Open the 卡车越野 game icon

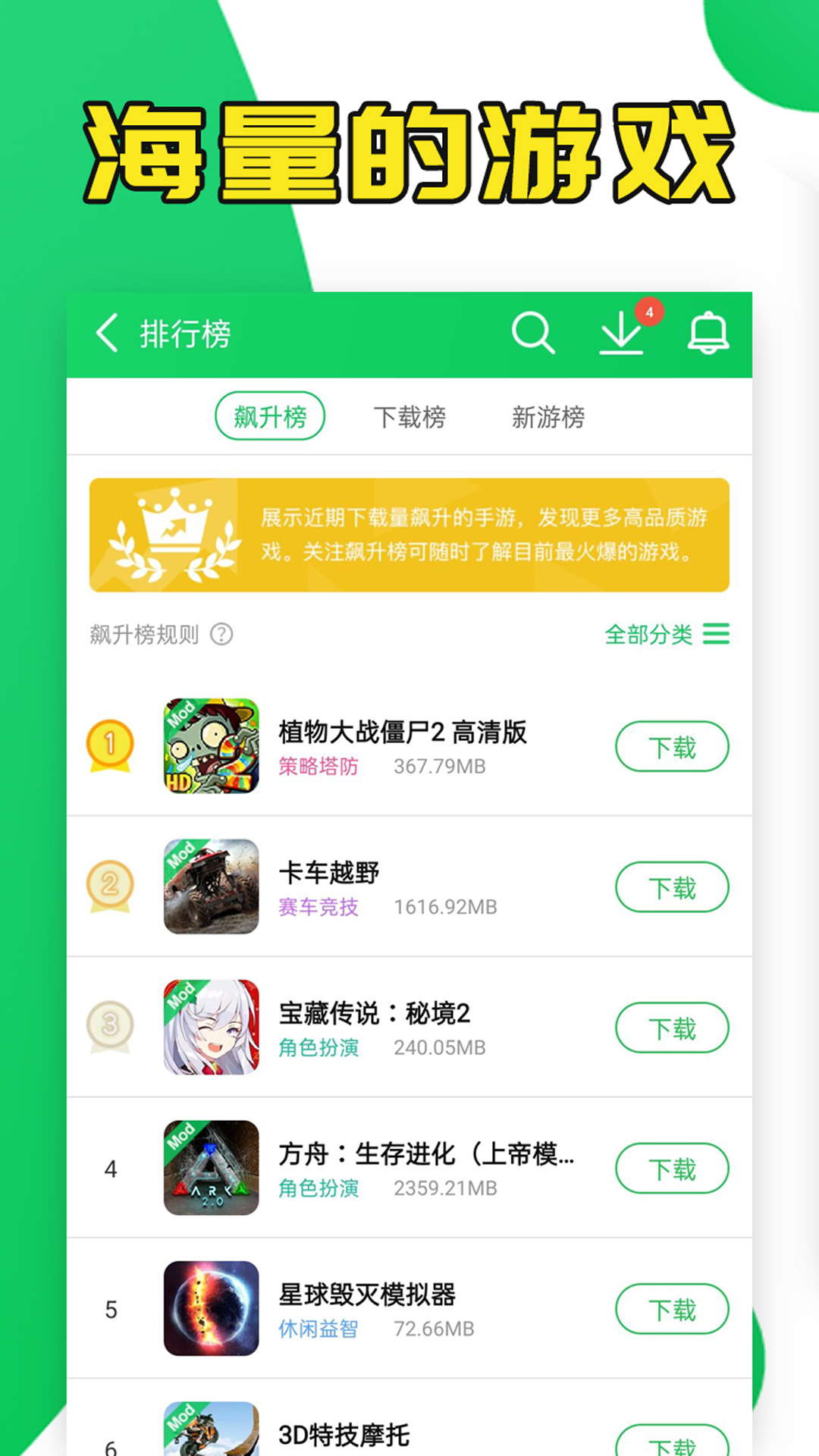coord(210,886)
